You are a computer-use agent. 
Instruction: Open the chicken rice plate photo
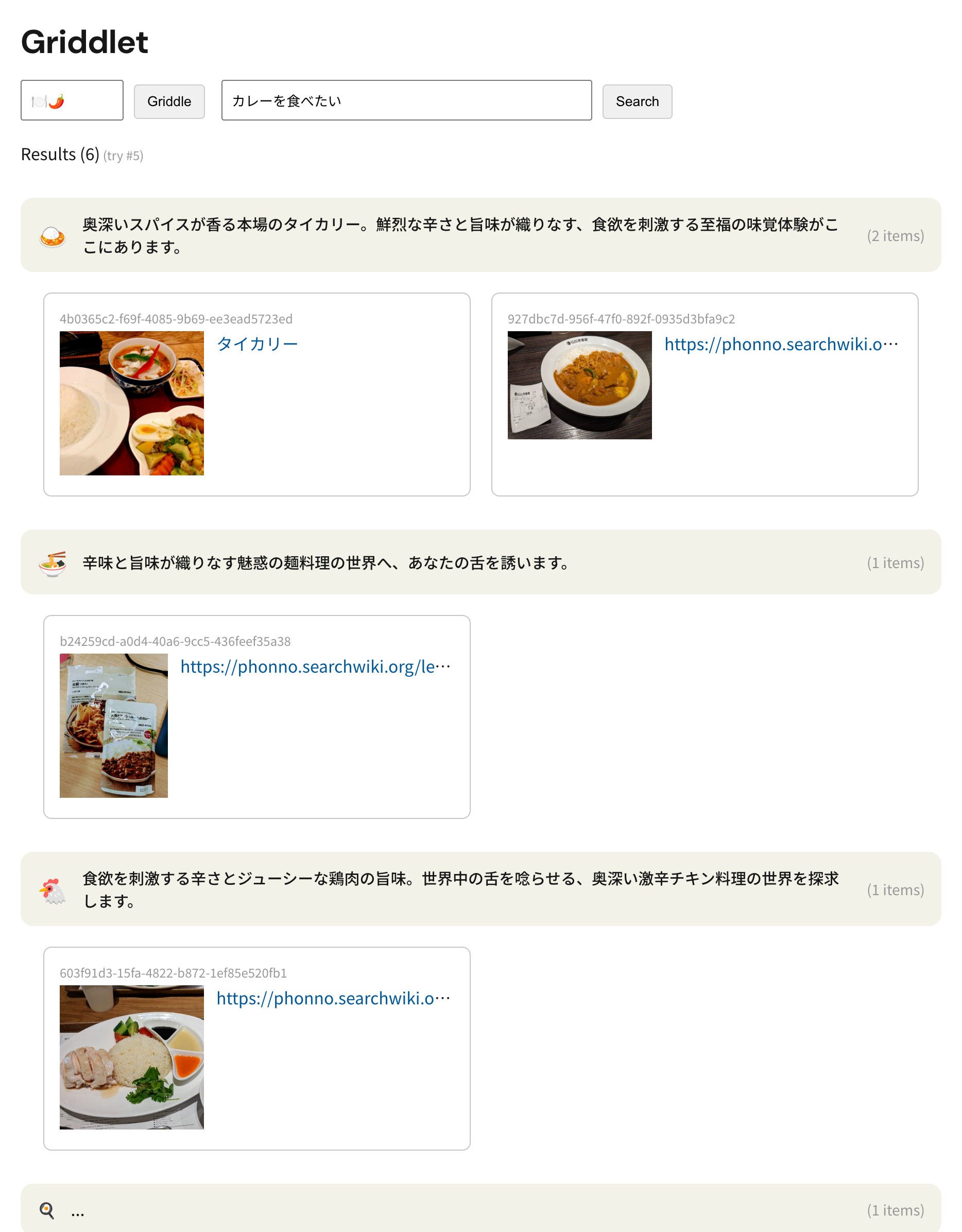(131, 1056)
